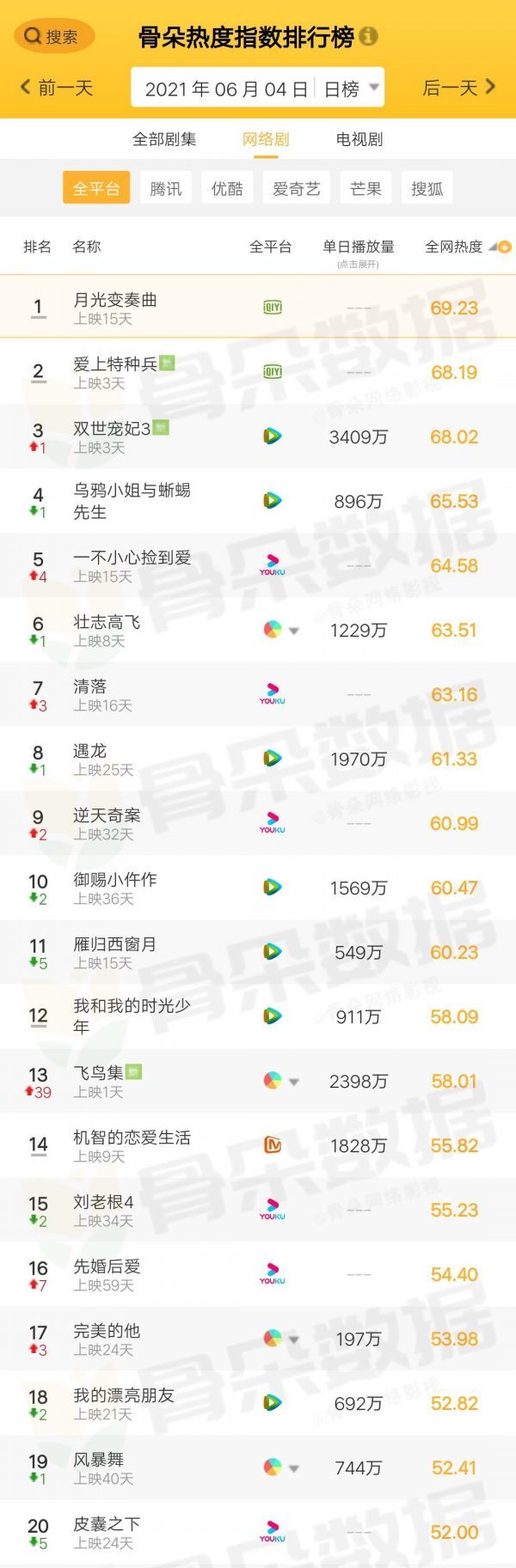
Task: Expand platform dropdown for 壮志高飞
Action: [x=293, y=631]
